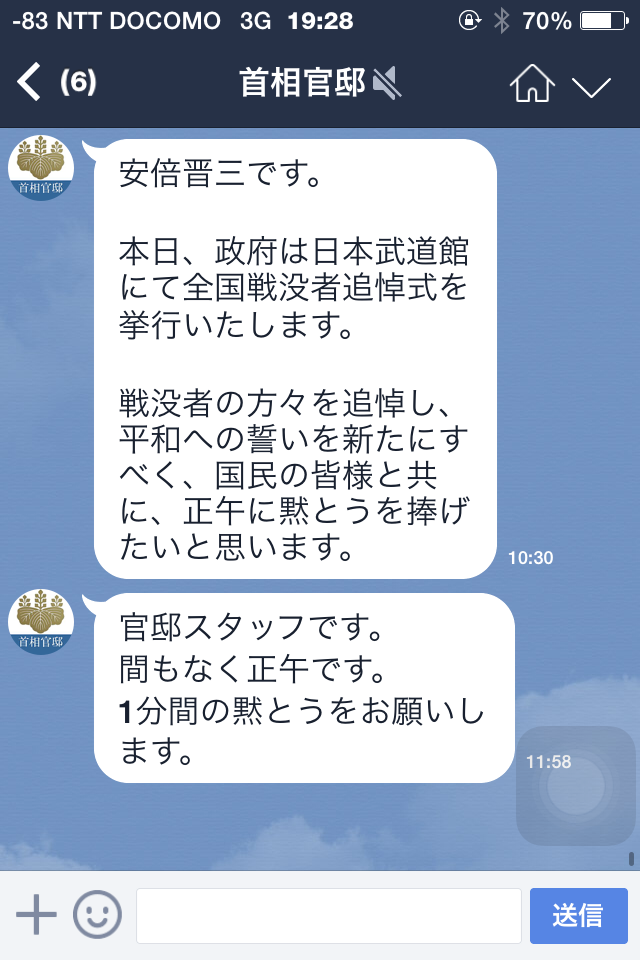640x960 pixels.
Task: Open the AssistiveTouch floating button
Action: (x=575, y=785)
